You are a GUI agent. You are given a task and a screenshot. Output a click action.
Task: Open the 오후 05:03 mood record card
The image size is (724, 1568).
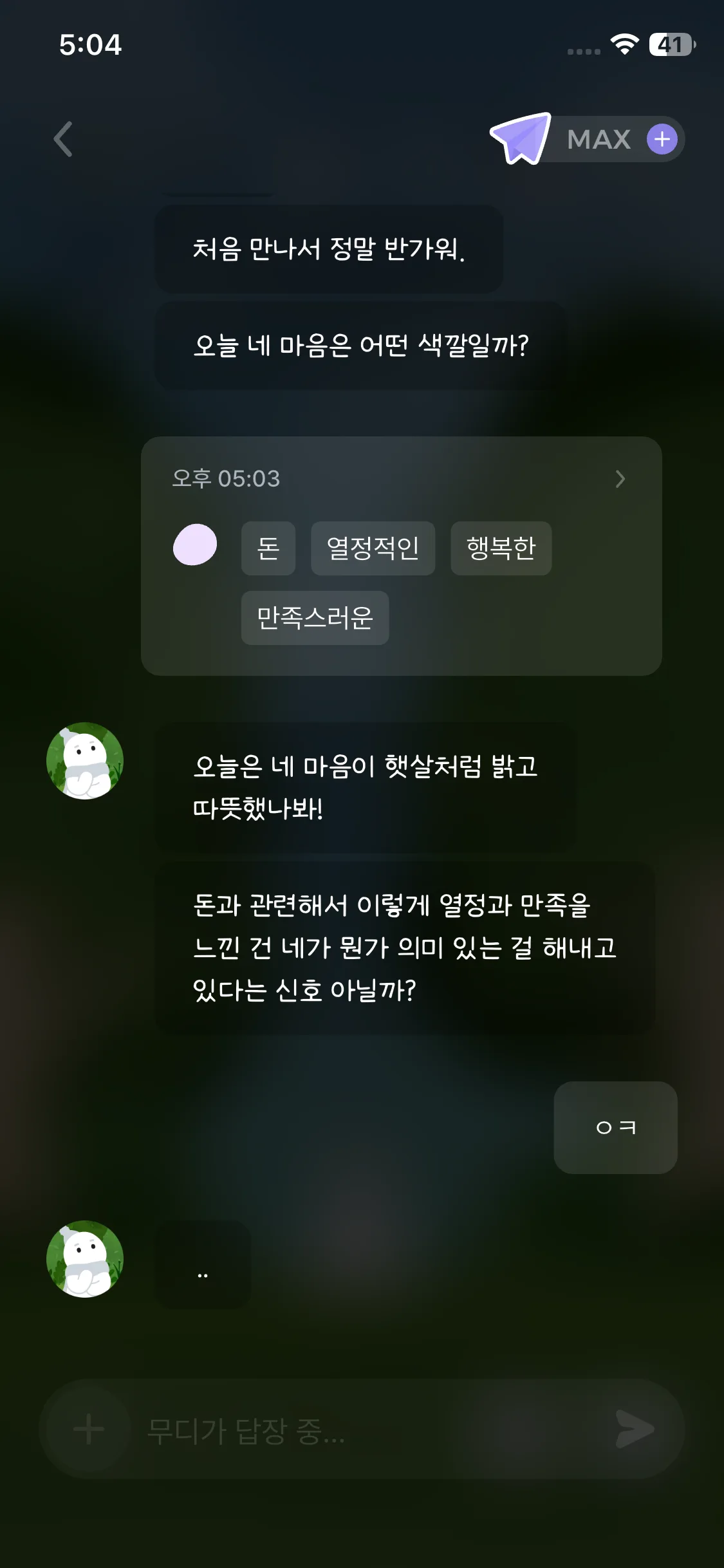pyautogui.click(x=619, y=479)
